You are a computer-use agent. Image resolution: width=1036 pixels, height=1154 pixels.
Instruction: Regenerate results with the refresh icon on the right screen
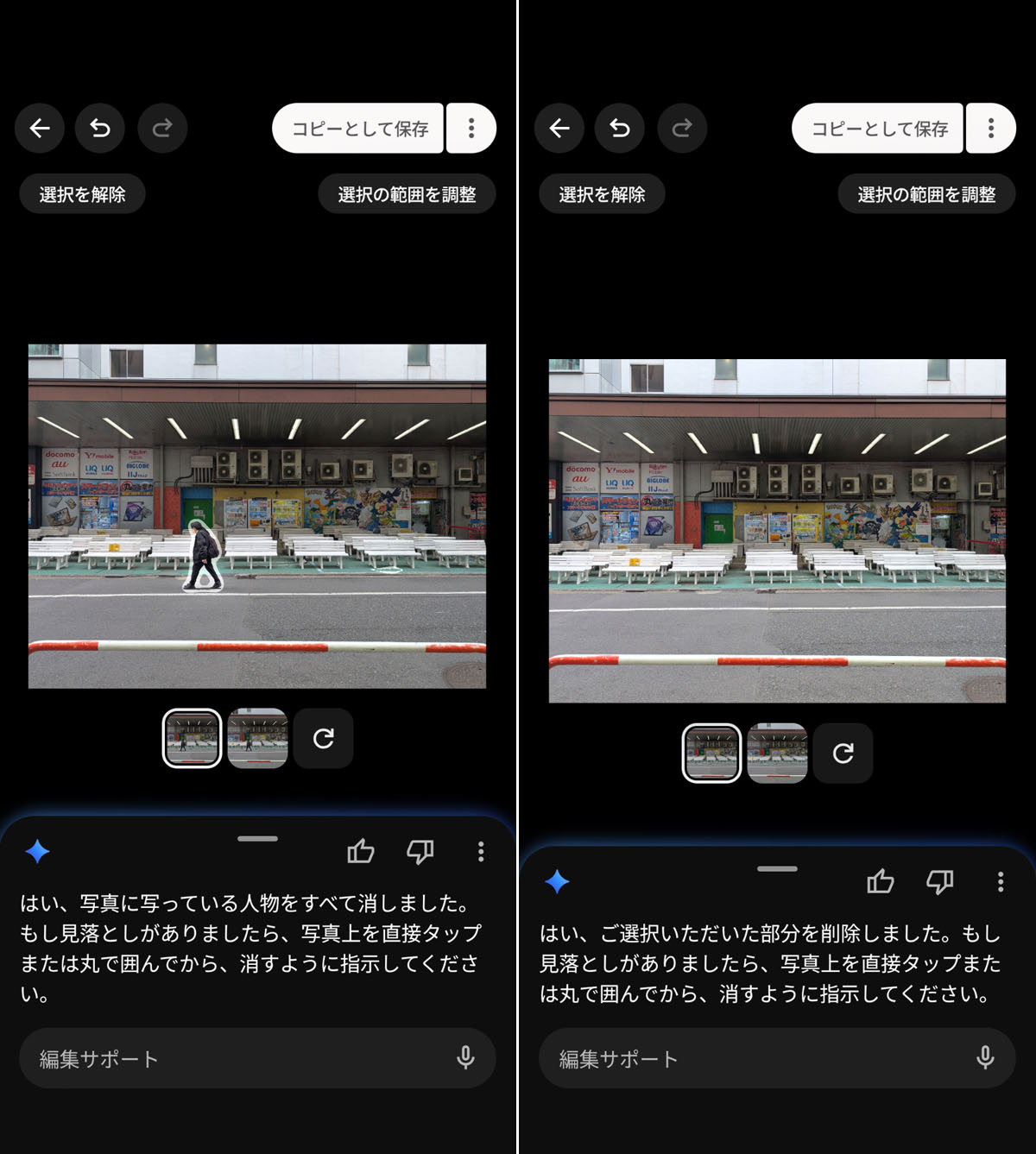tap(843, 753)
